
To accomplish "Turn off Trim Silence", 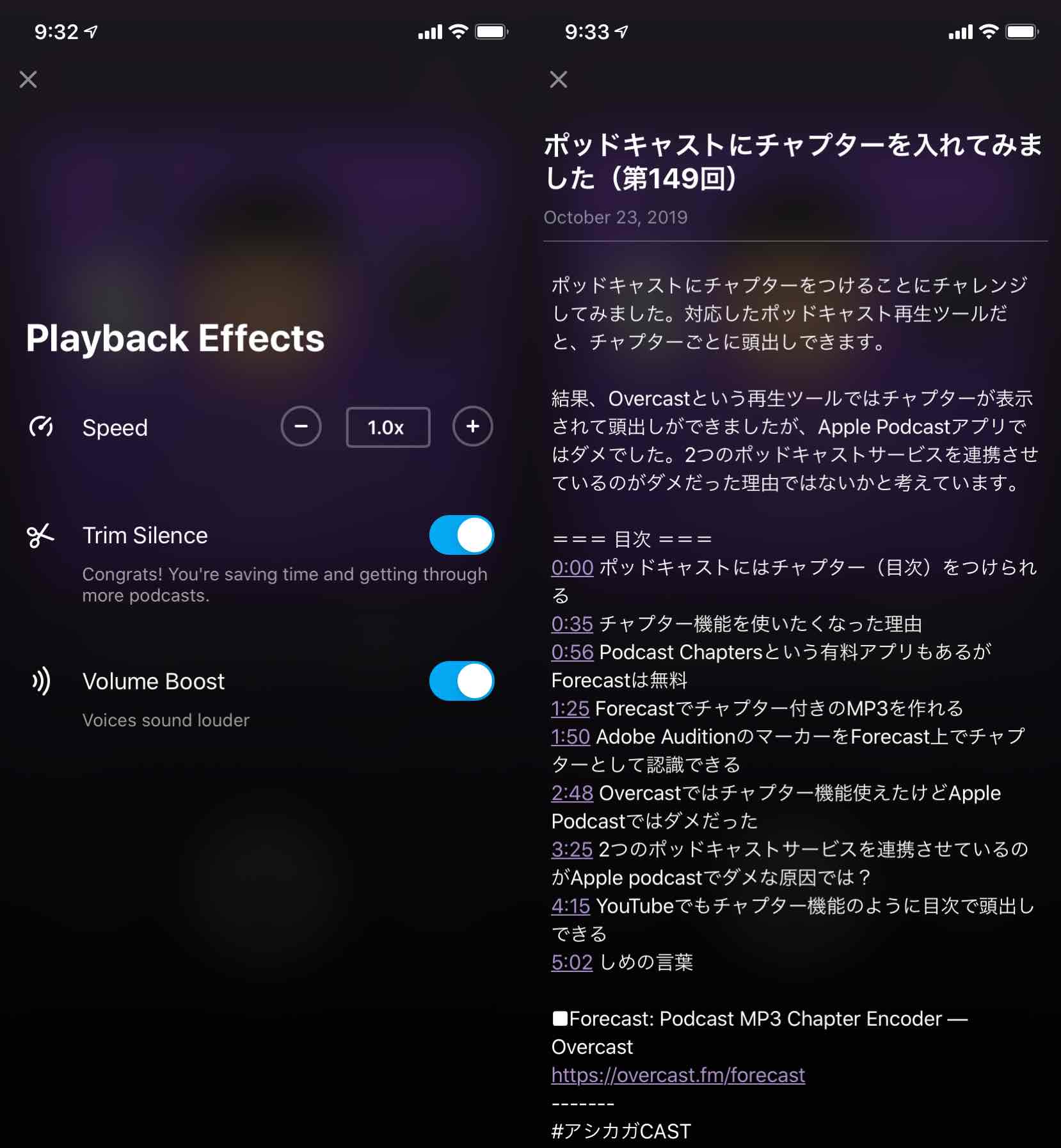I will click(461, 535).
